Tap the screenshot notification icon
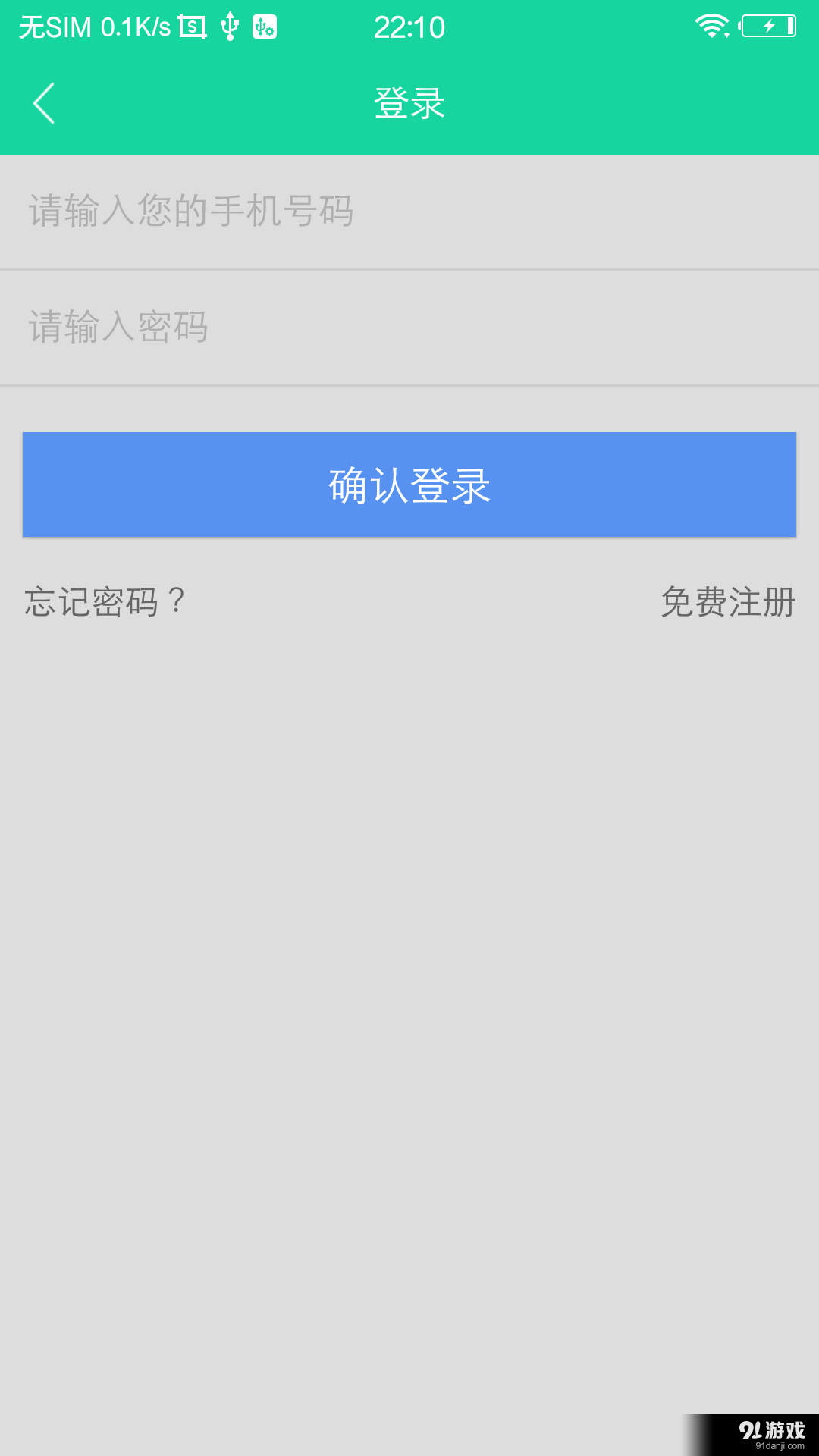The height and width of the screenshot is (1456, 819). coord(191,25)
